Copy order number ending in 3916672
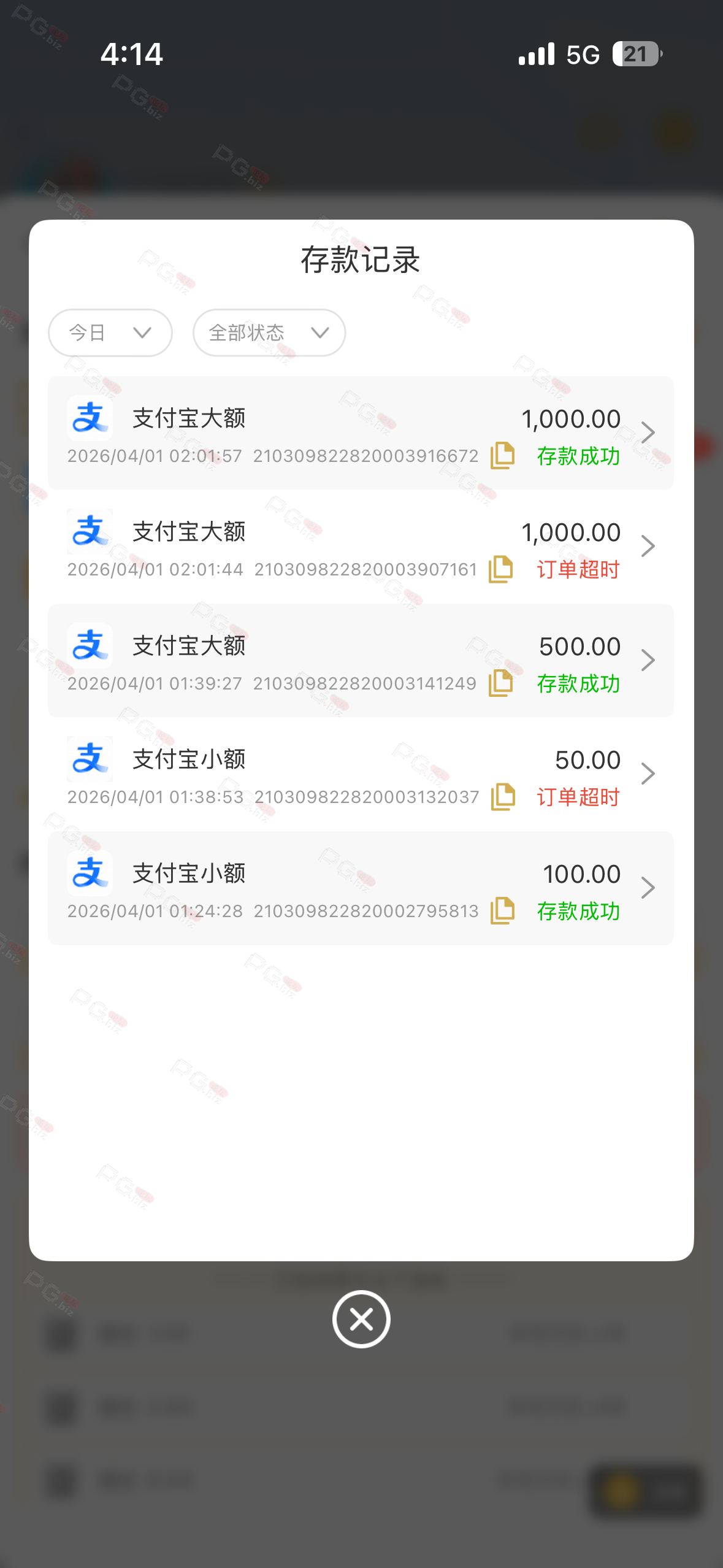Viewport: 723px width, 1568px height. 502,455
